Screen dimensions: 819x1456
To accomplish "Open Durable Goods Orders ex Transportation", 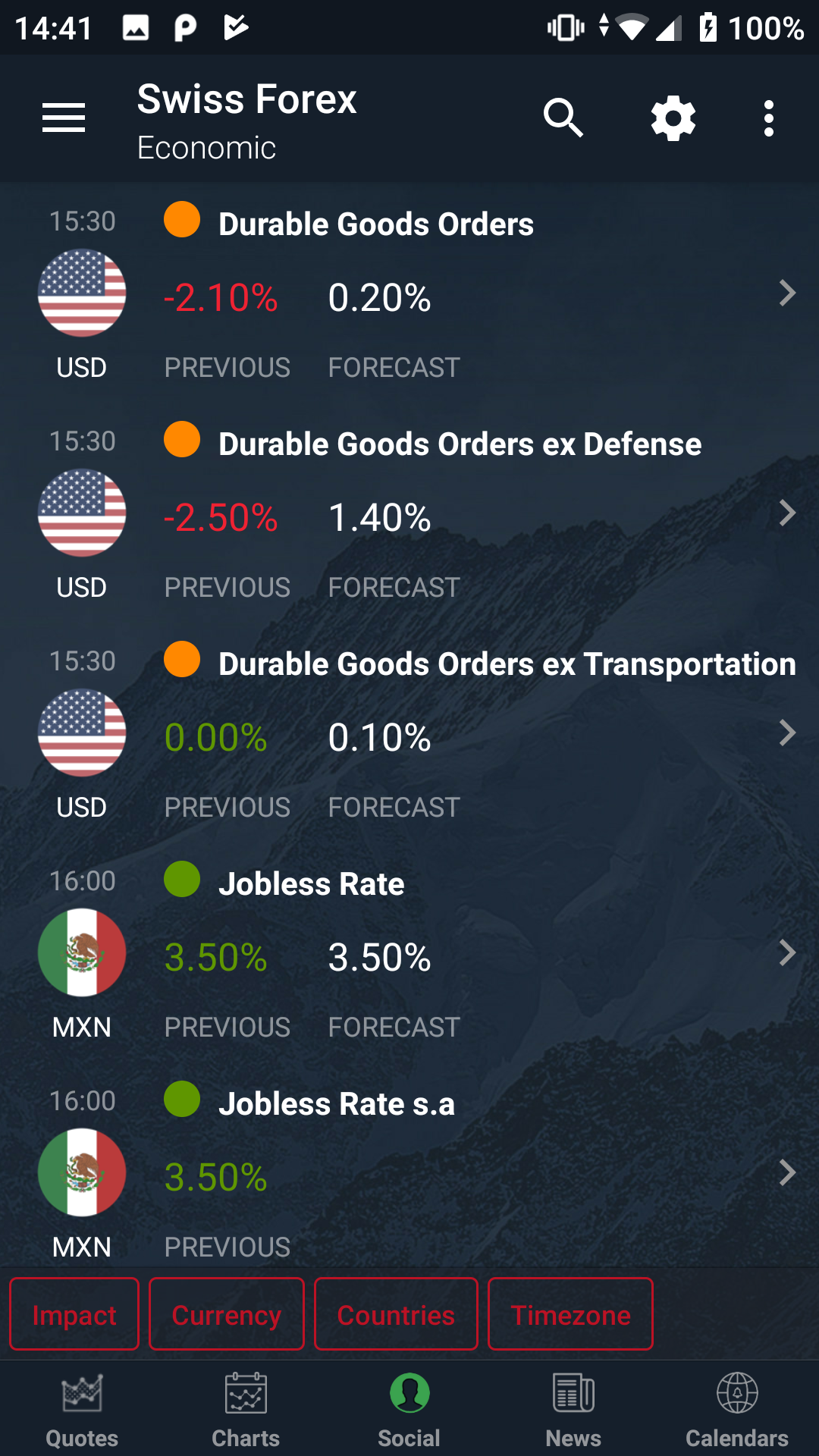I will point(409,732).
